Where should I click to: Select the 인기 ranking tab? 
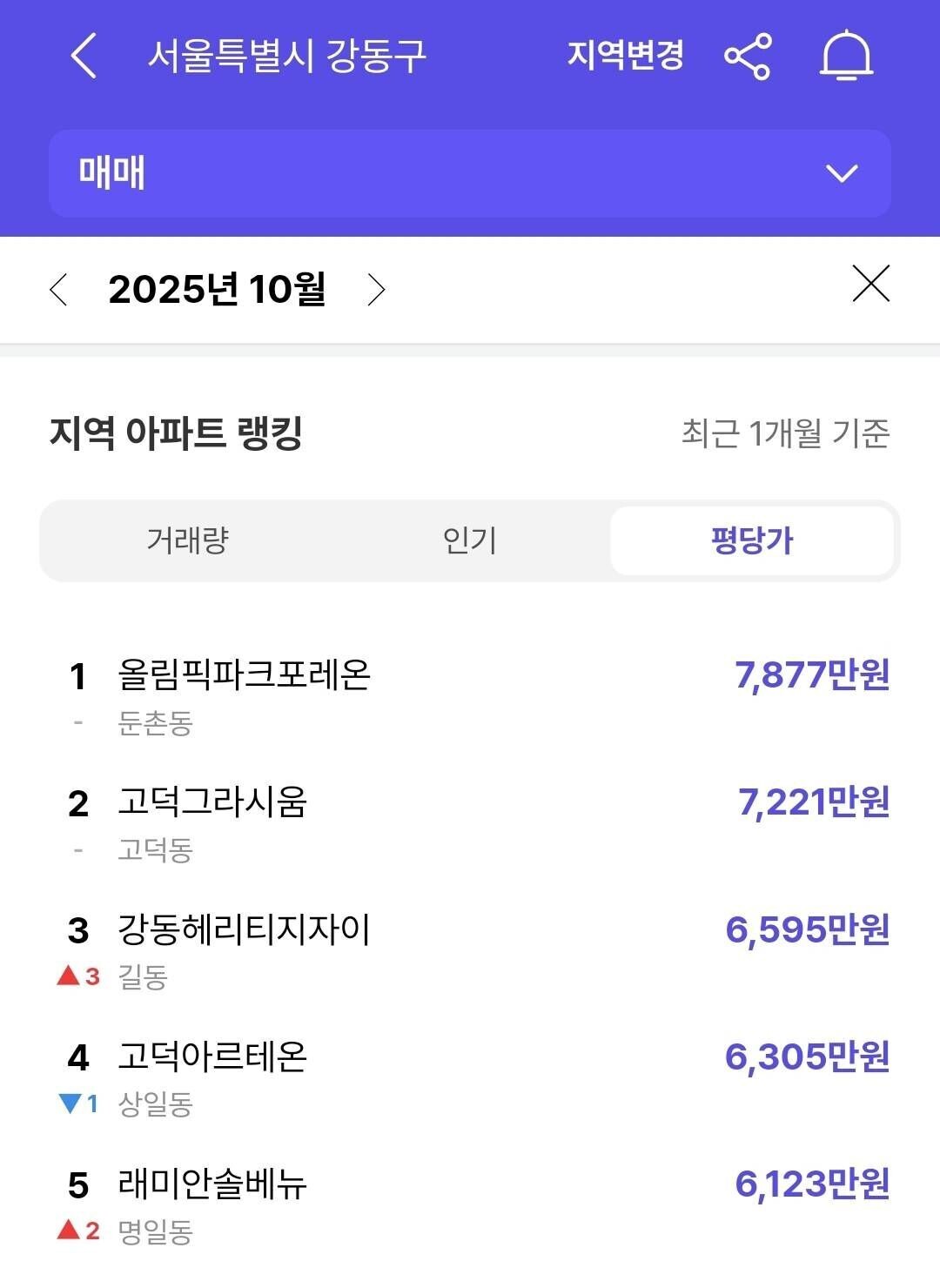[x=470, y=540]
